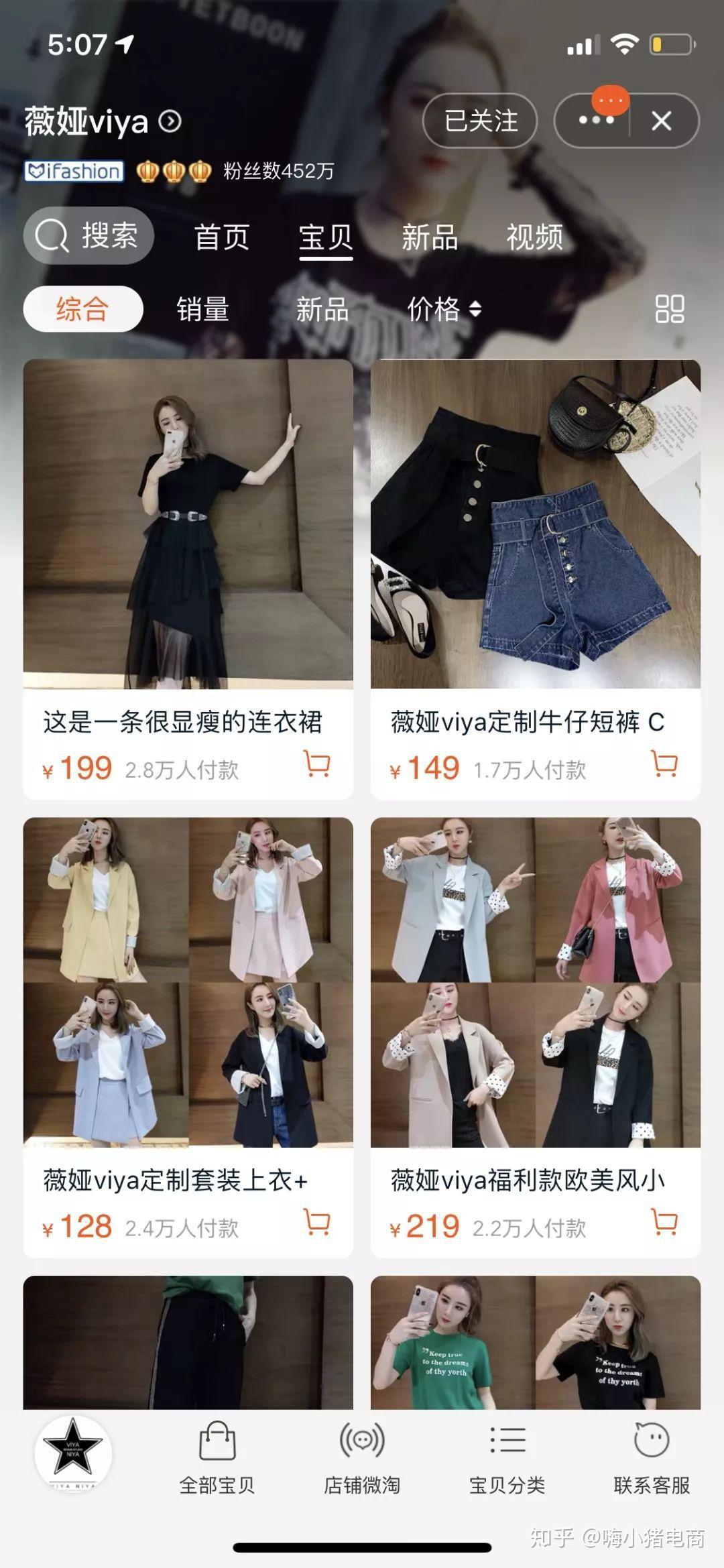
Task: Open the 视频 tab
Action: 534,237
